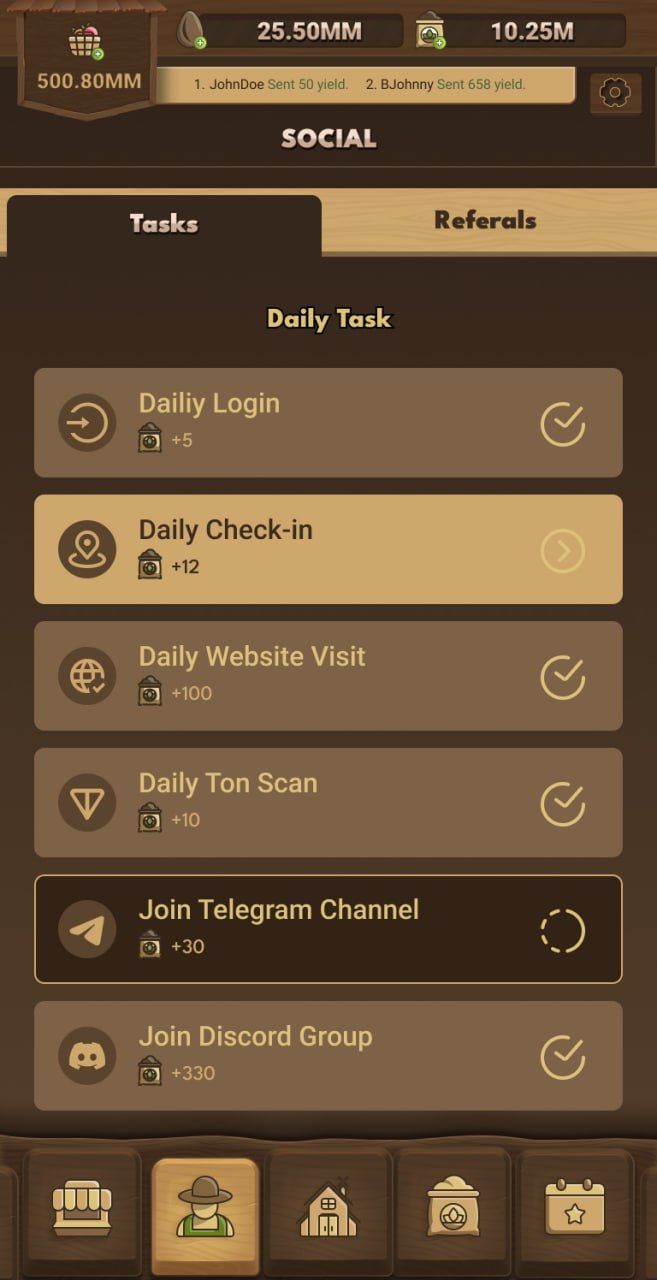This screenshot has height=1280, width=657.
Task: Open the Join Discord Group task
Action: pyautogui.click(x=328, y=1056)
